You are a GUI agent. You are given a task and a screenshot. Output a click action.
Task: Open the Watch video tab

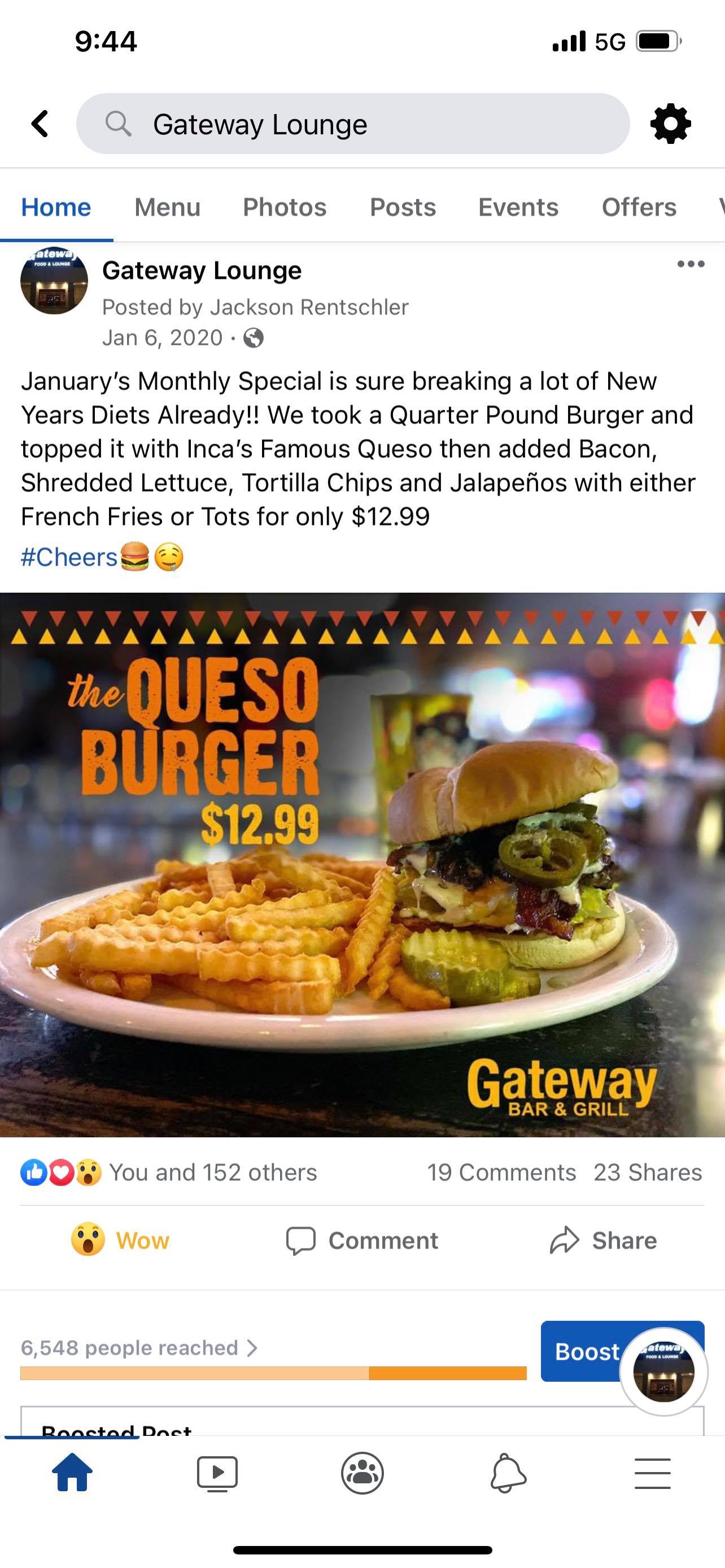(217, 1473)
